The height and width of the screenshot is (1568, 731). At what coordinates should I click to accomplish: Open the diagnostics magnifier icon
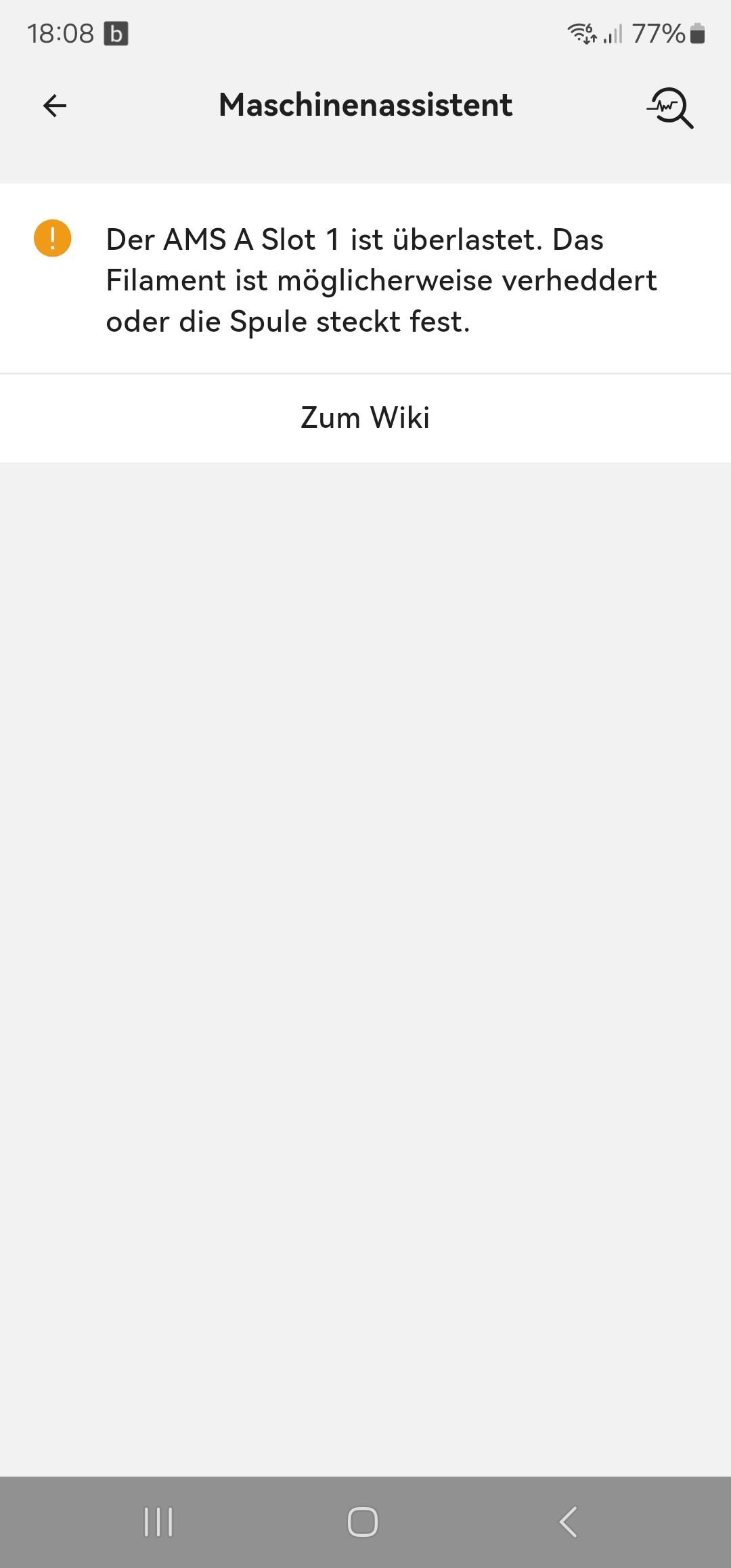[x=669, y=107]
